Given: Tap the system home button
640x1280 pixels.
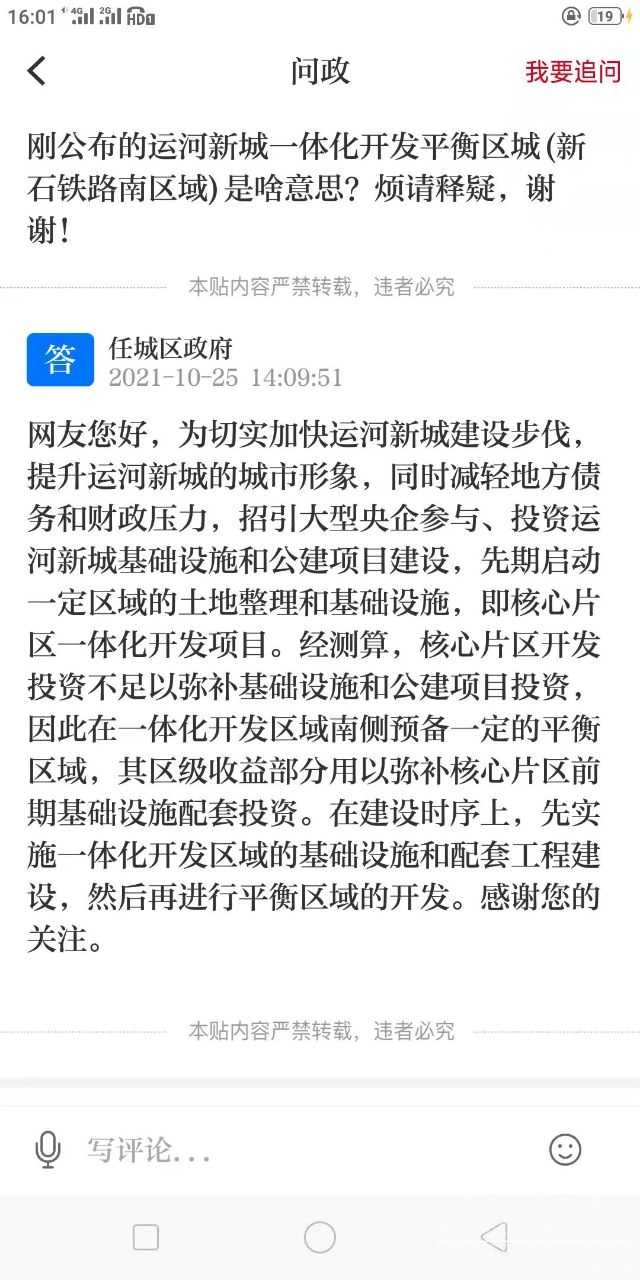Looking at the screenshot, I should pos(320,1237).
